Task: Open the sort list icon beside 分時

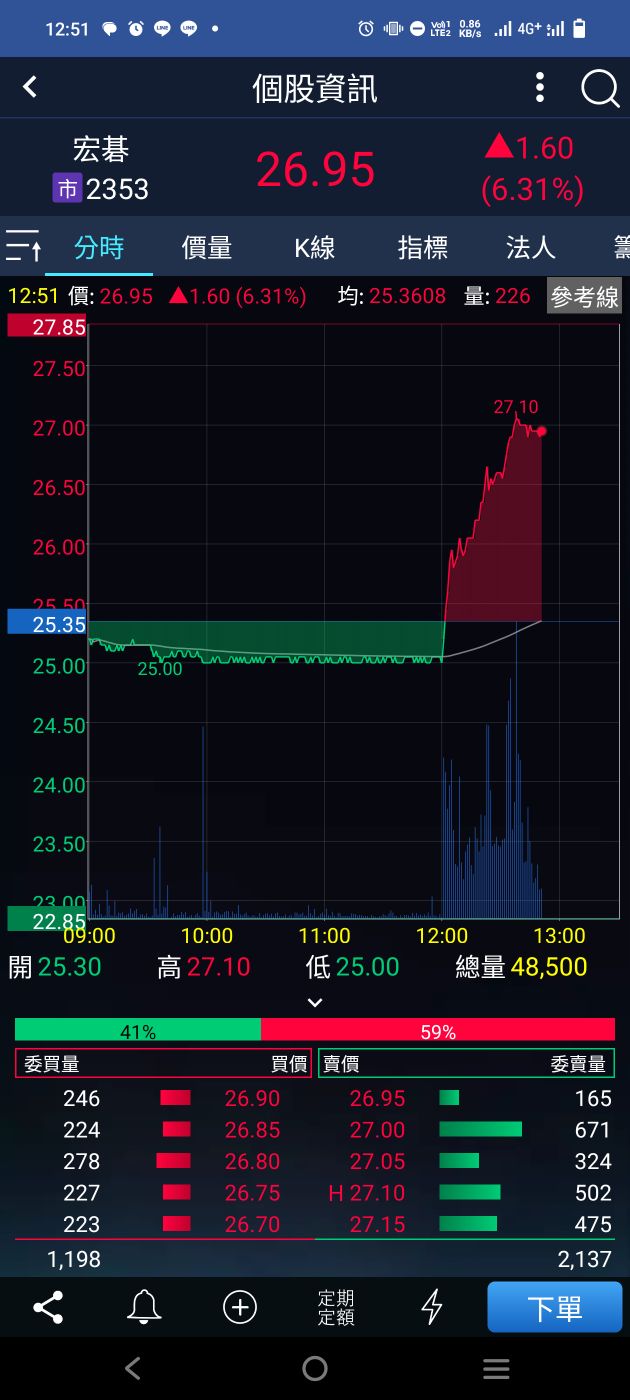Action: (22, 246)
